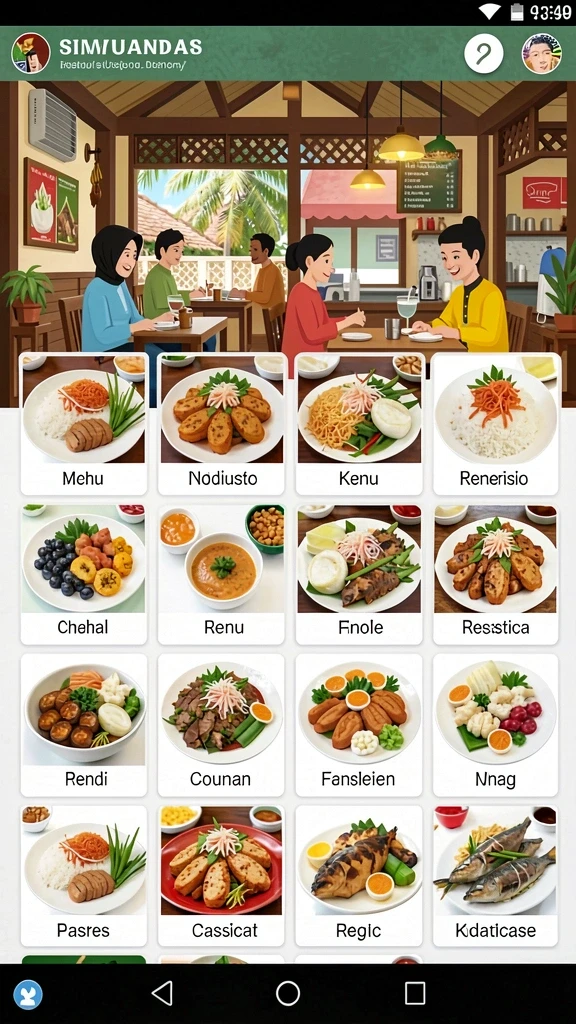This screenshot has width=576, height=1024.
Task: Open the Mehu dish card
Action: click(84, 424)
